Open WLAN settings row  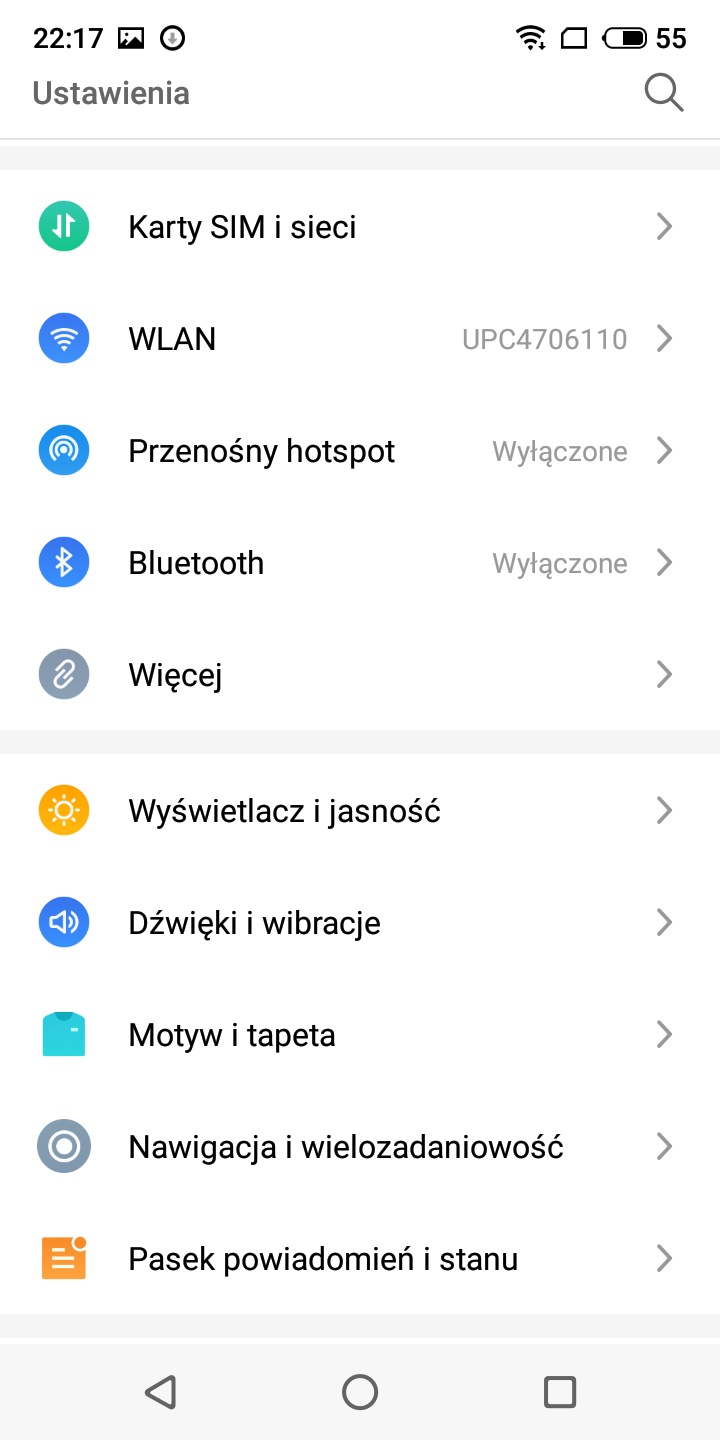pos(360,339)
